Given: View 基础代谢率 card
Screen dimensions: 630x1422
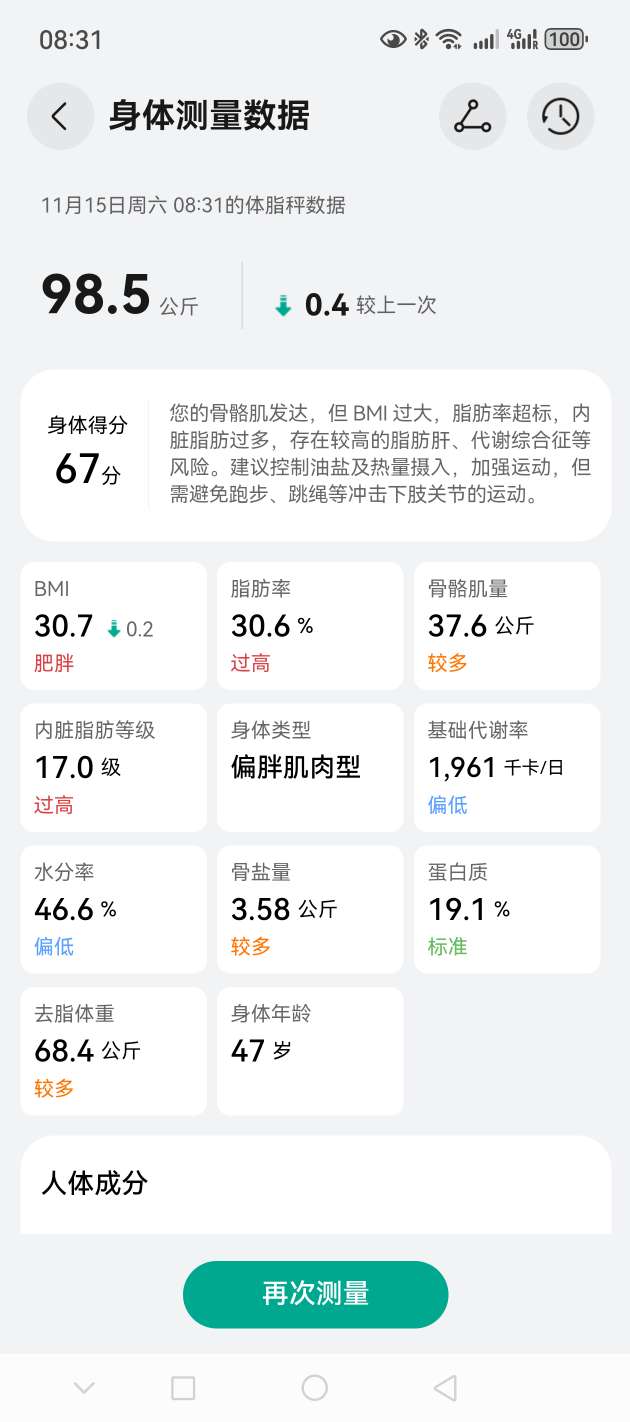Looking at the screenshot, I should (507, 767).
